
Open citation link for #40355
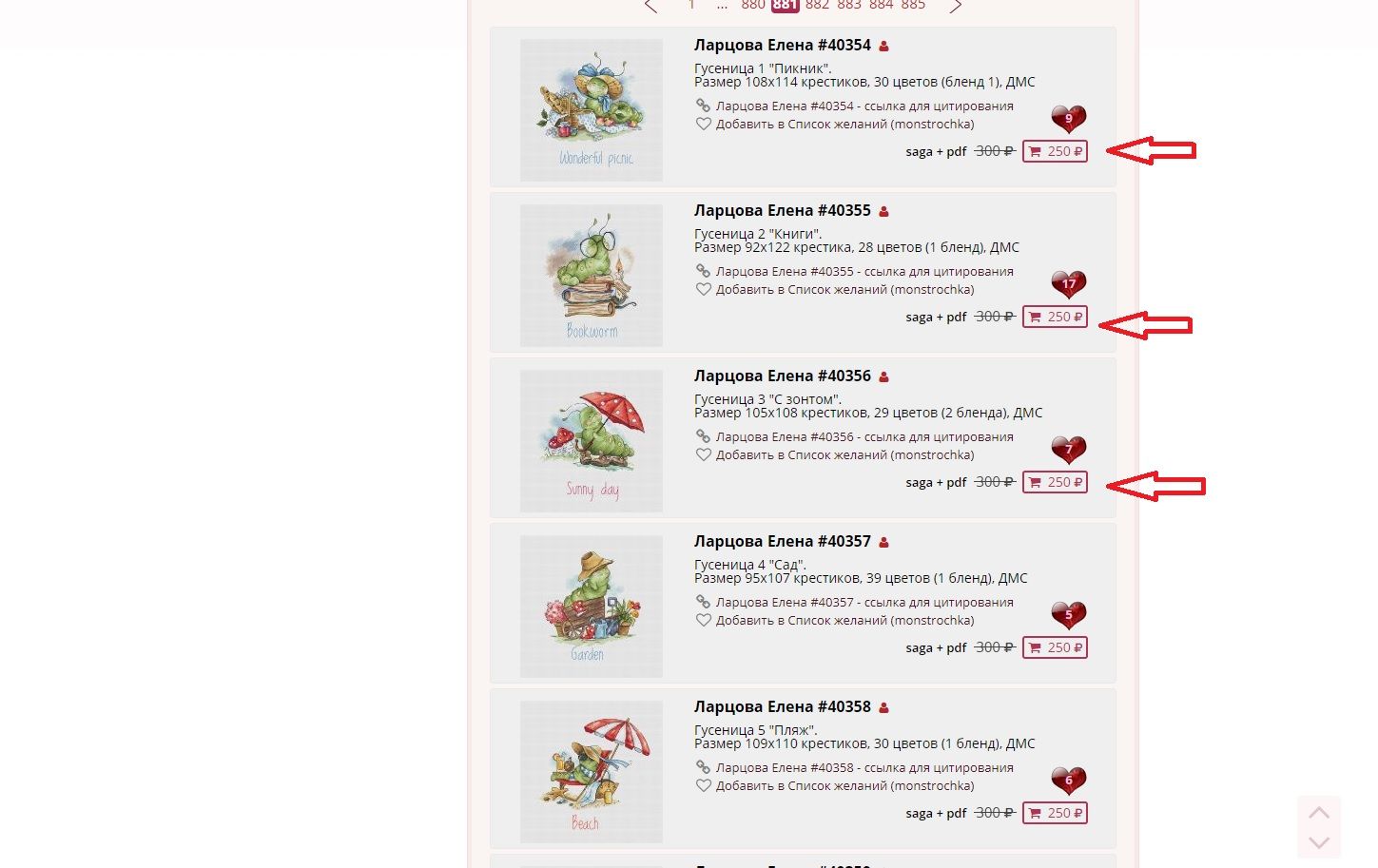click(864, 272)
